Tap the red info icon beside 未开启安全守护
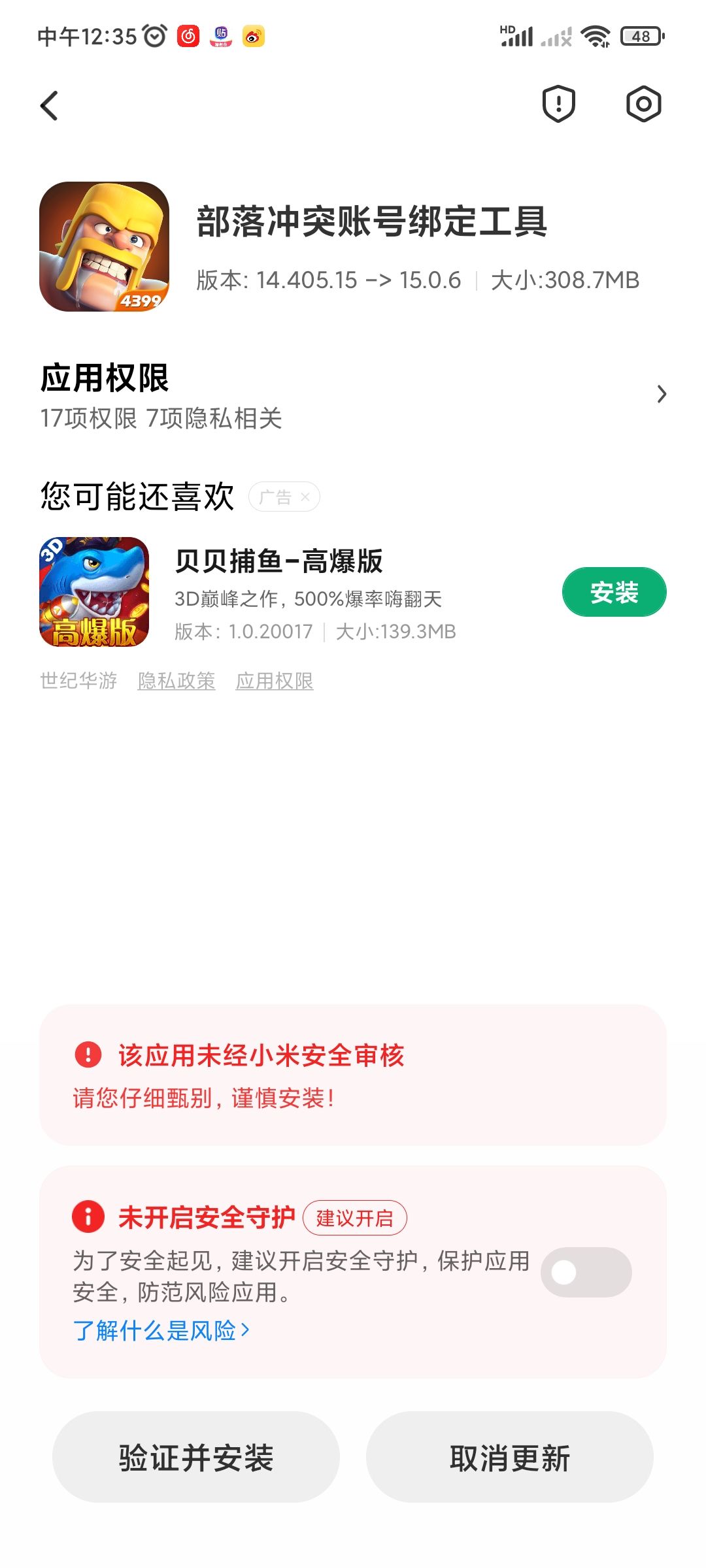Image resolution: width=706 pixels, height=1568 pixels. [x=89, y=1217]
